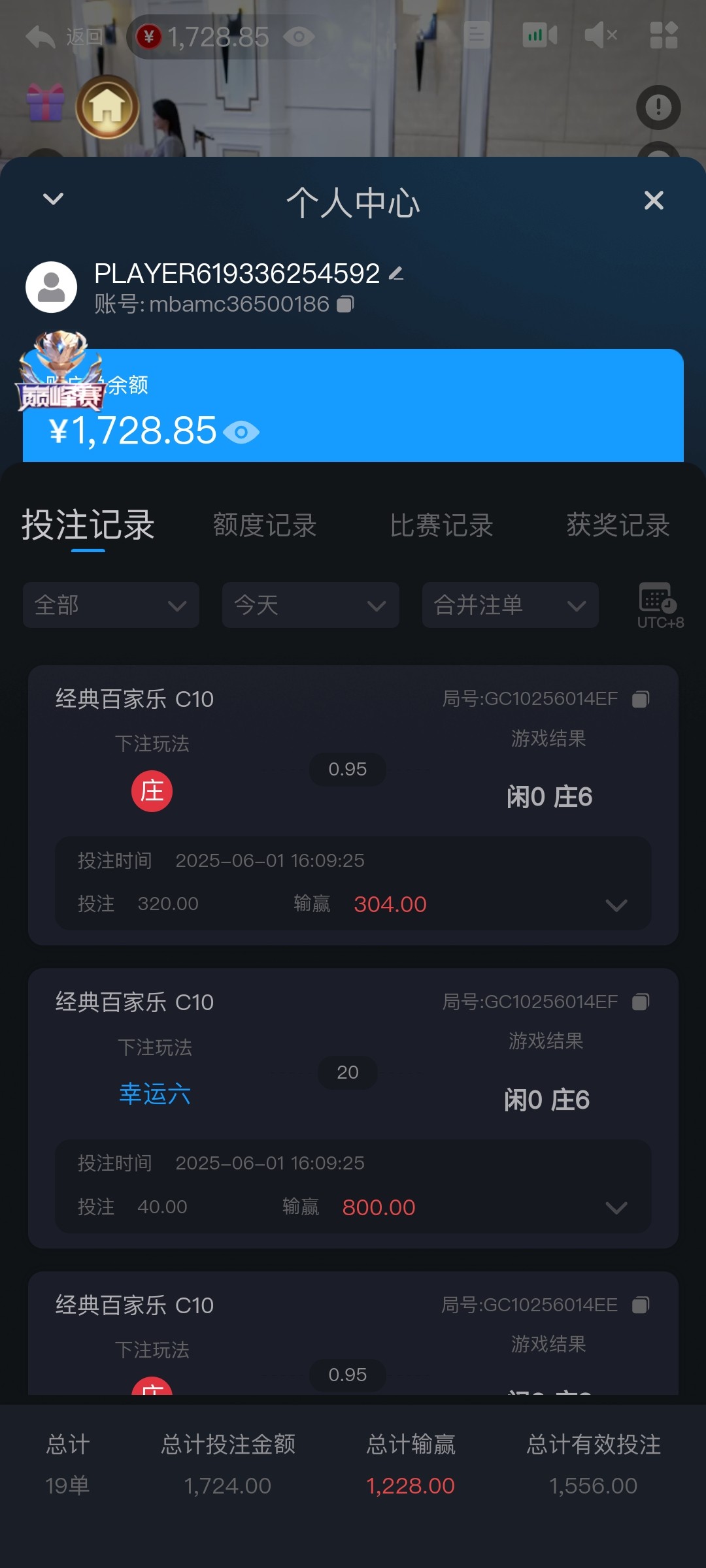Edit the PLAYER619336254592 nickname

[x=396, y=274]
